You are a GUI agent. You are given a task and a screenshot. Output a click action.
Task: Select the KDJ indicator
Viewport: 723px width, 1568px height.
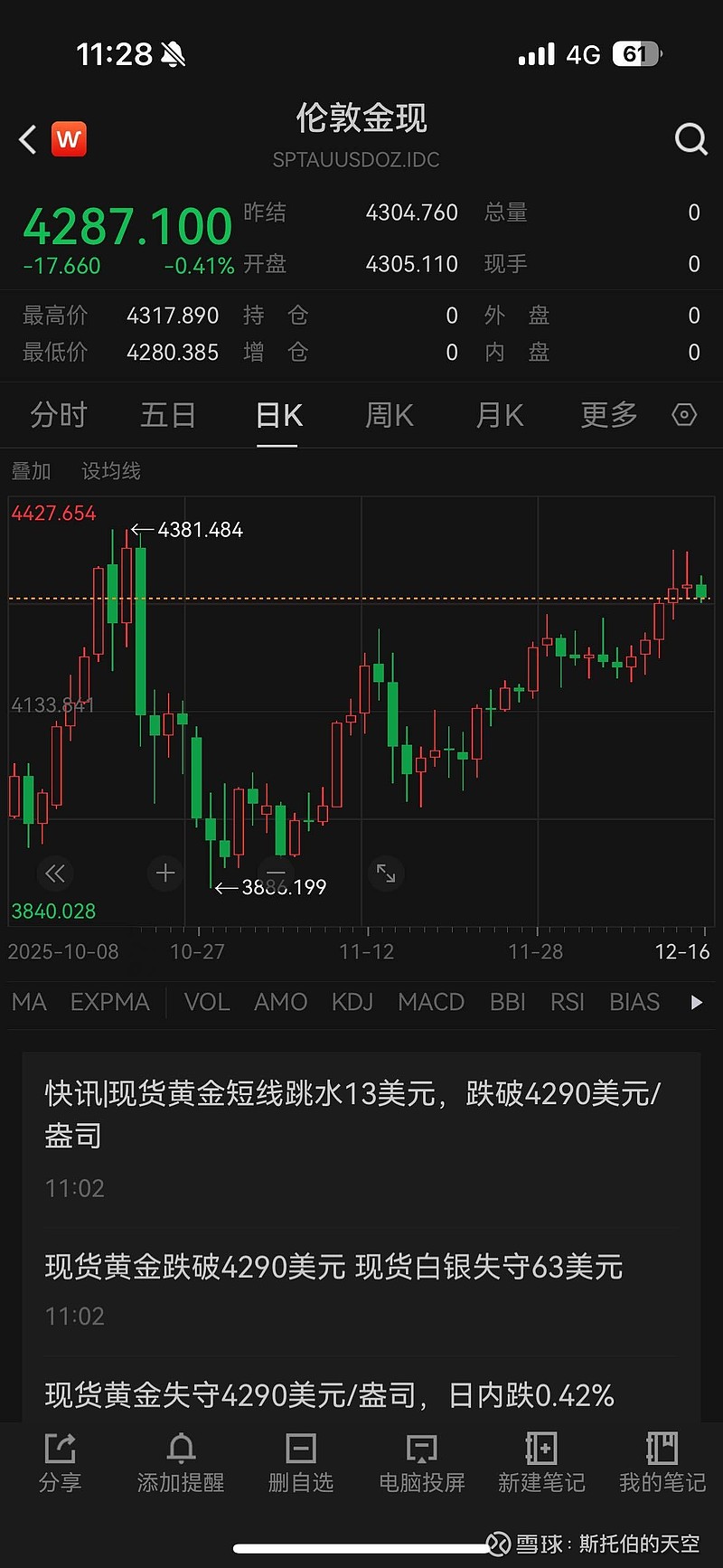tap(352, 1002)
